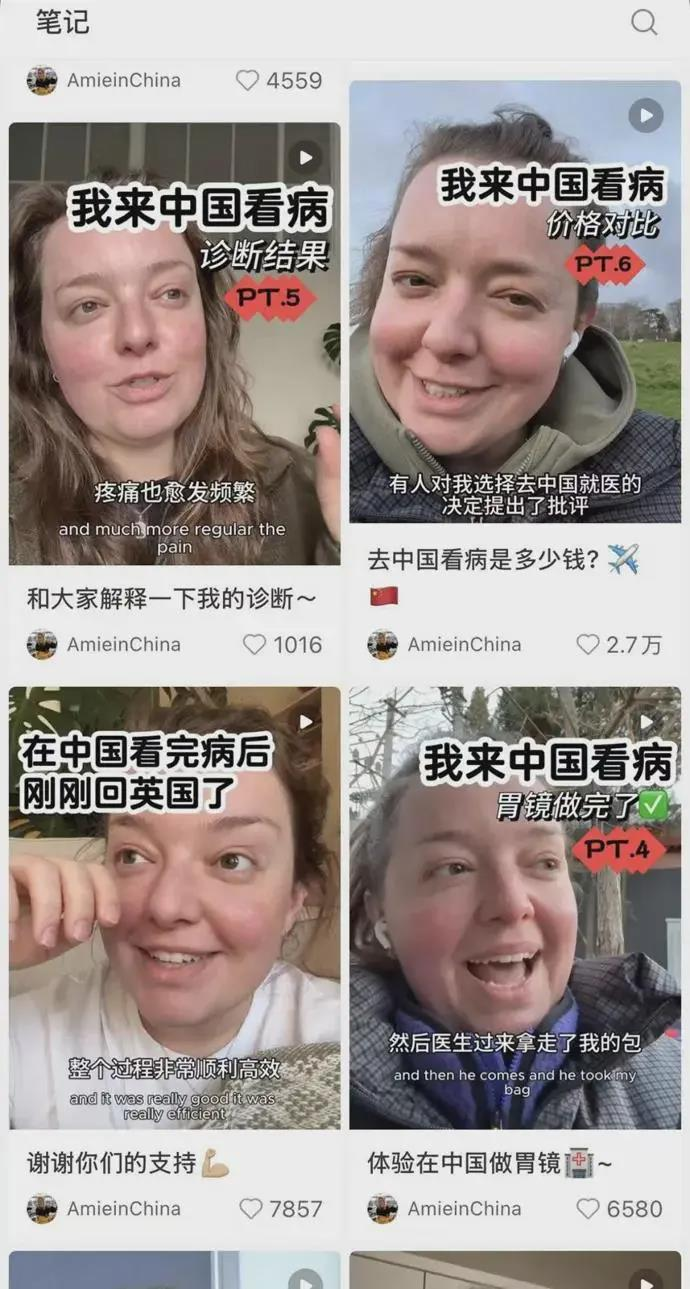Screen dimensions: 690x1289
Task: Open the video note 去中国看病是多少钱
Action: 514,301
